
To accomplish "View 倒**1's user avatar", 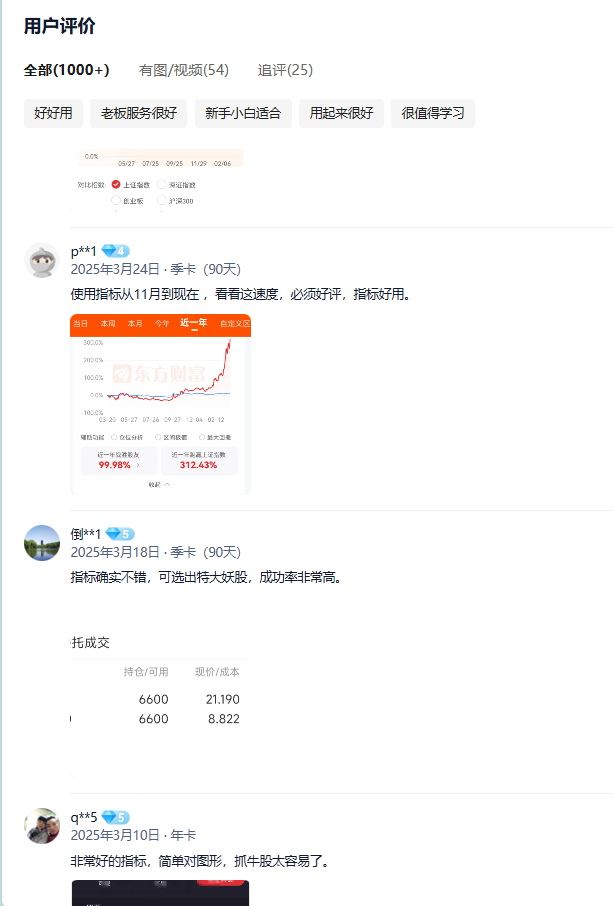I will coord(42,543).
